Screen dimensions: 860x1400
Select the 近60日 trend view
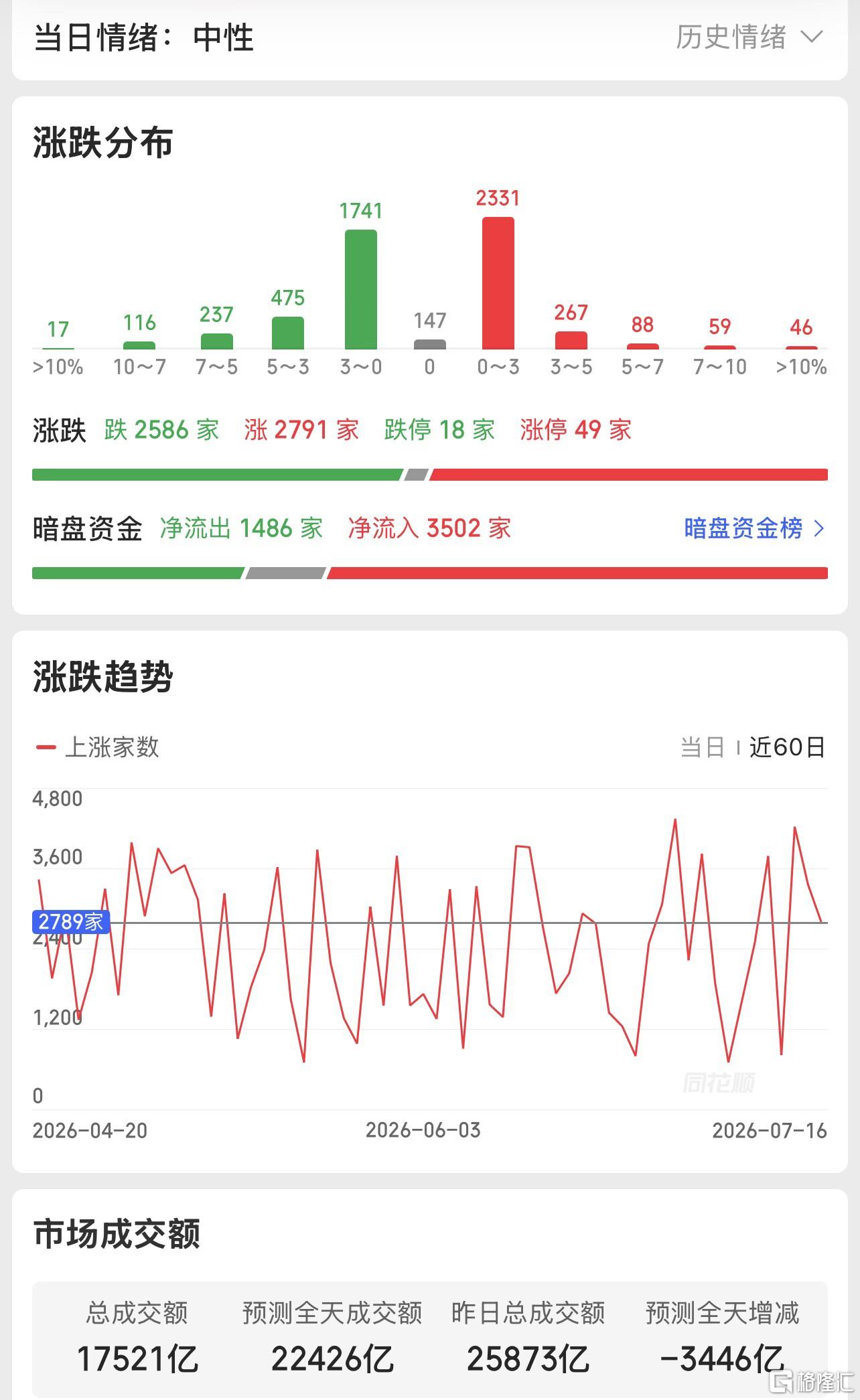[x=788, y=747]
